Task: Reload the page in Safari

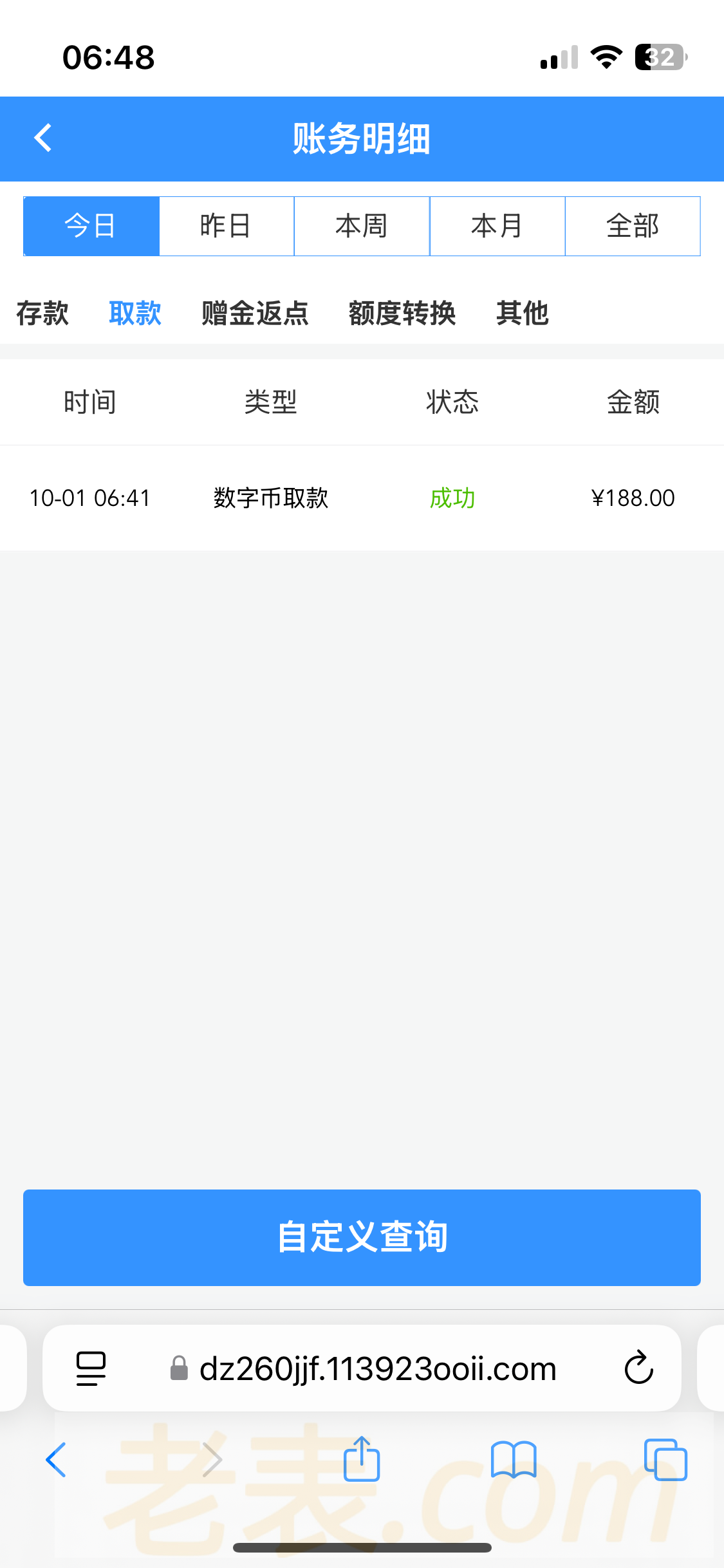Action: coord(638,1368)
